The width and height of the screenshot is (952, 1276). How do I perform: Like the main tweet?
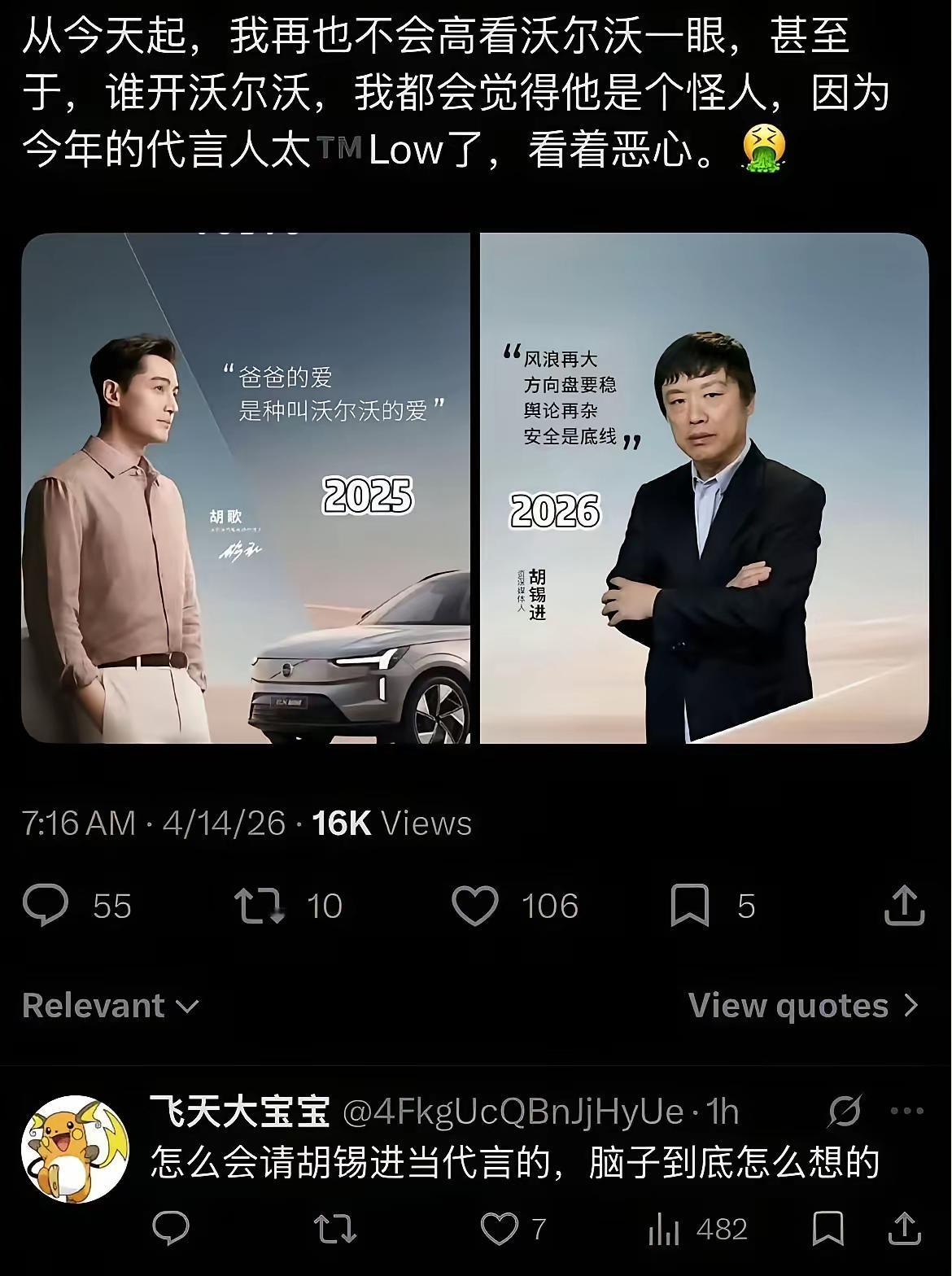coord(480,906)
